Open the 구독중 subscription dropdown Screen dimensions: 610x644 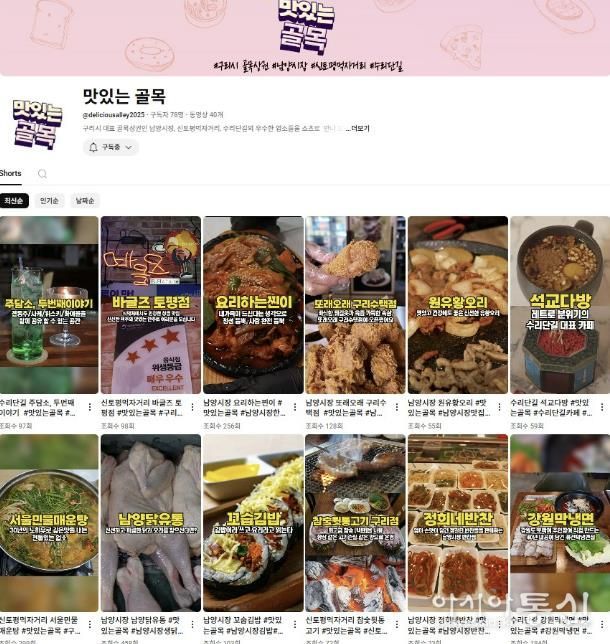(x=111, y=147)
